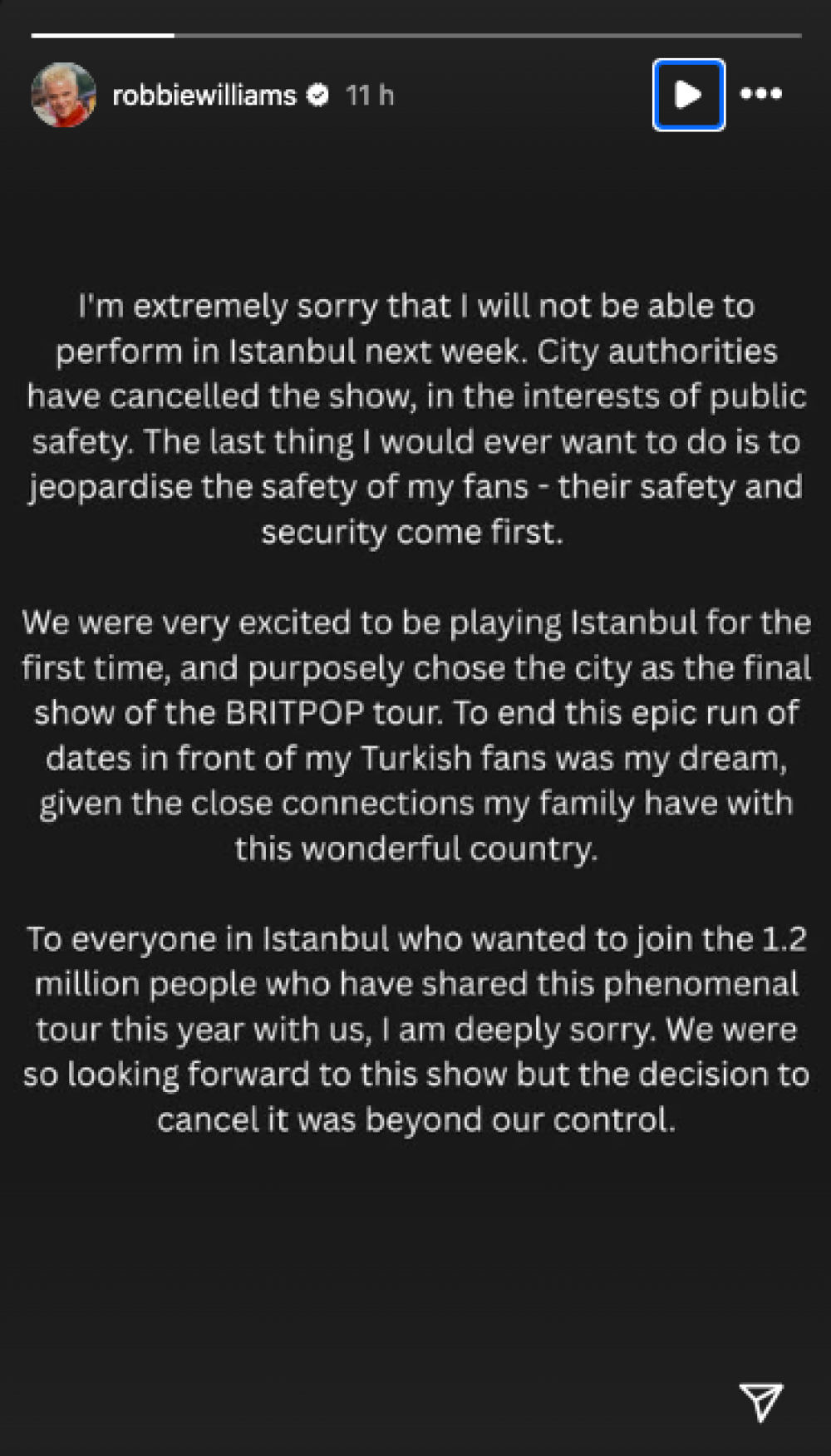The height and width of the screenshot is (1456, 831).
Task: Tap the robbiewilliams username
Action: (x=204, y=96)
